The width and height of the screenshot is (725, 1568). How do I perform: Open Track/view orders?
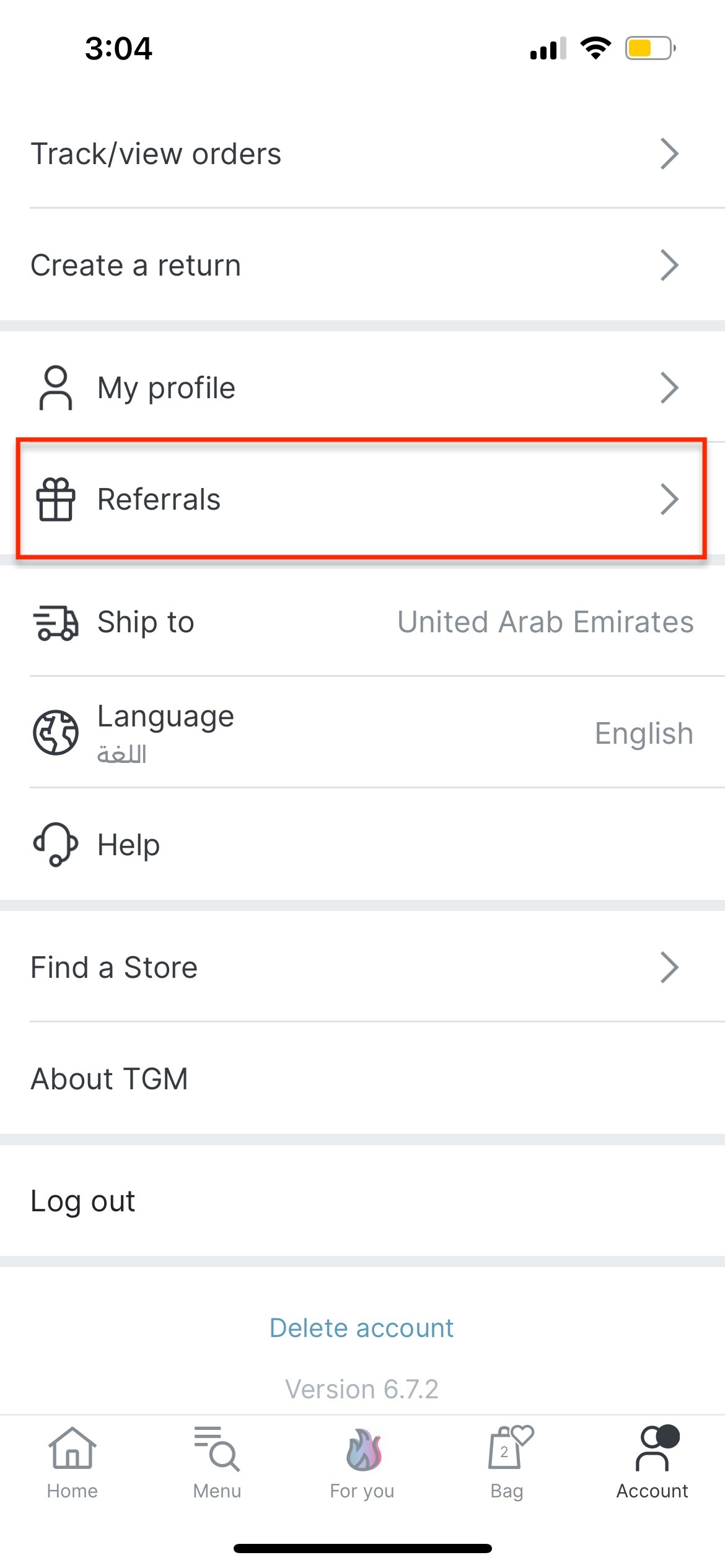point(362,154)
